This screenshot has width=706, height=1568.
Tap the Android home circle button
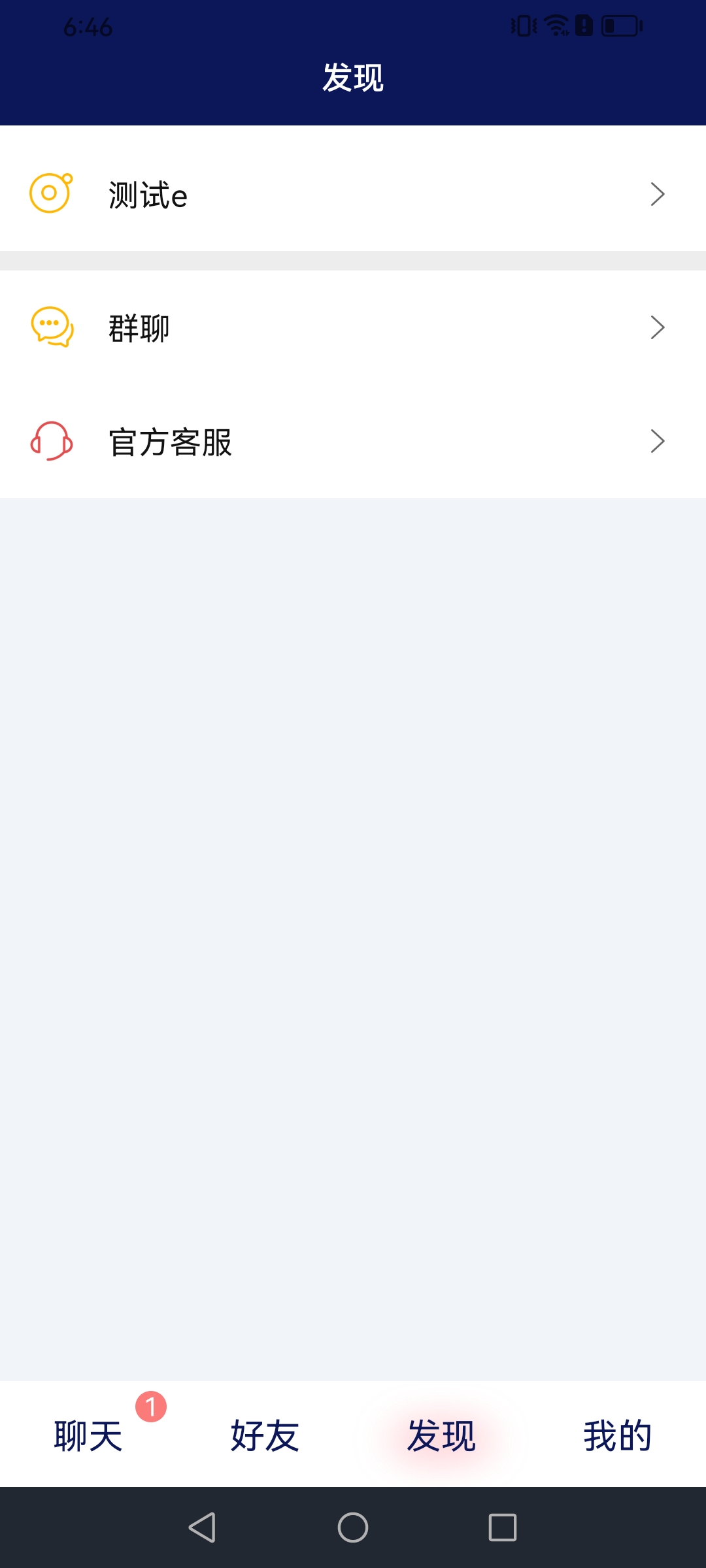pyautogui.click(x=352, y=1528)
